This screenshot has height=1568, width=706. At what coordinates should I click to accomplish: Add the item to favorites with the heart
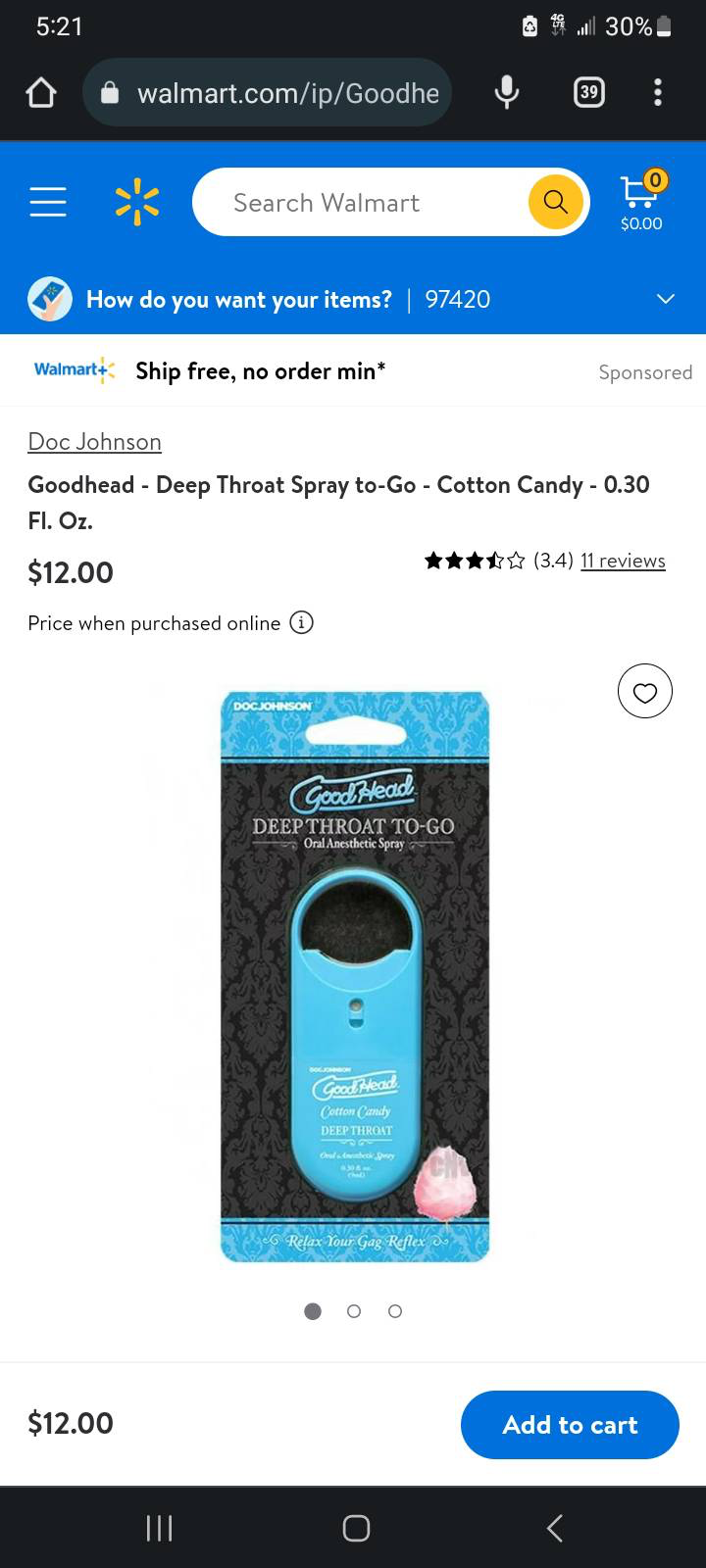coord(644,692)
